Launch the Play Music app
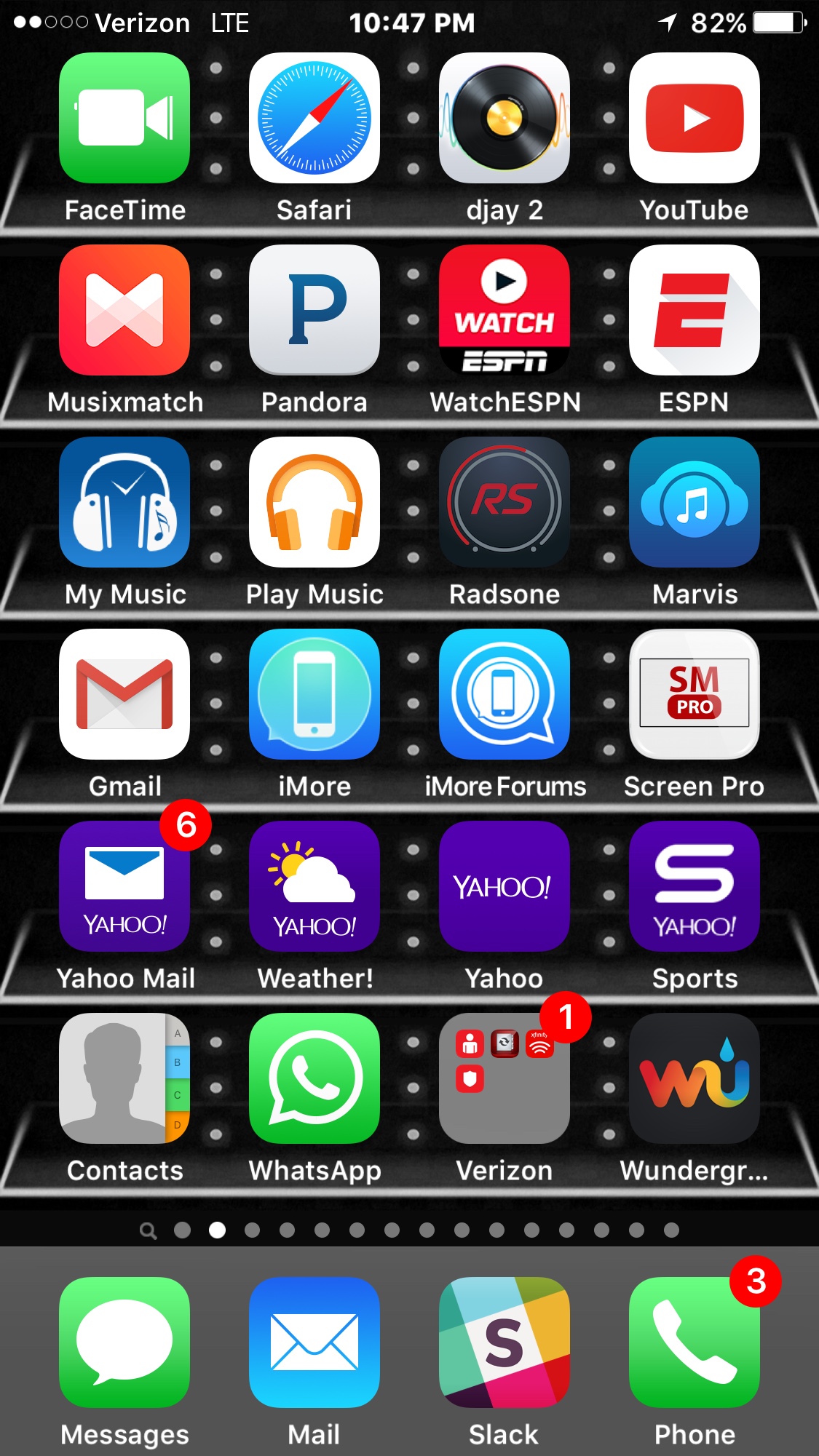The height and width of the screenshot is (1456, 819). [x=314, y=502]
